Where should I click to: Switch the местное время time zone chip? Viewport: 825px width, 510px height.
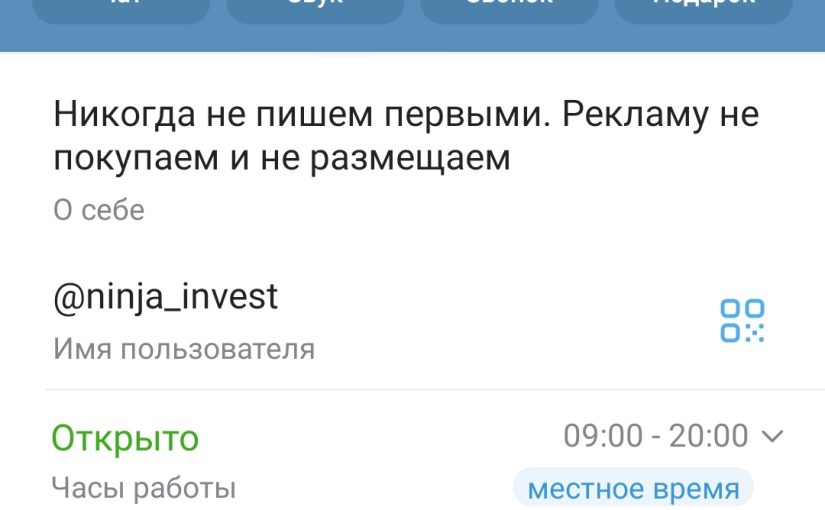point(632,490)
